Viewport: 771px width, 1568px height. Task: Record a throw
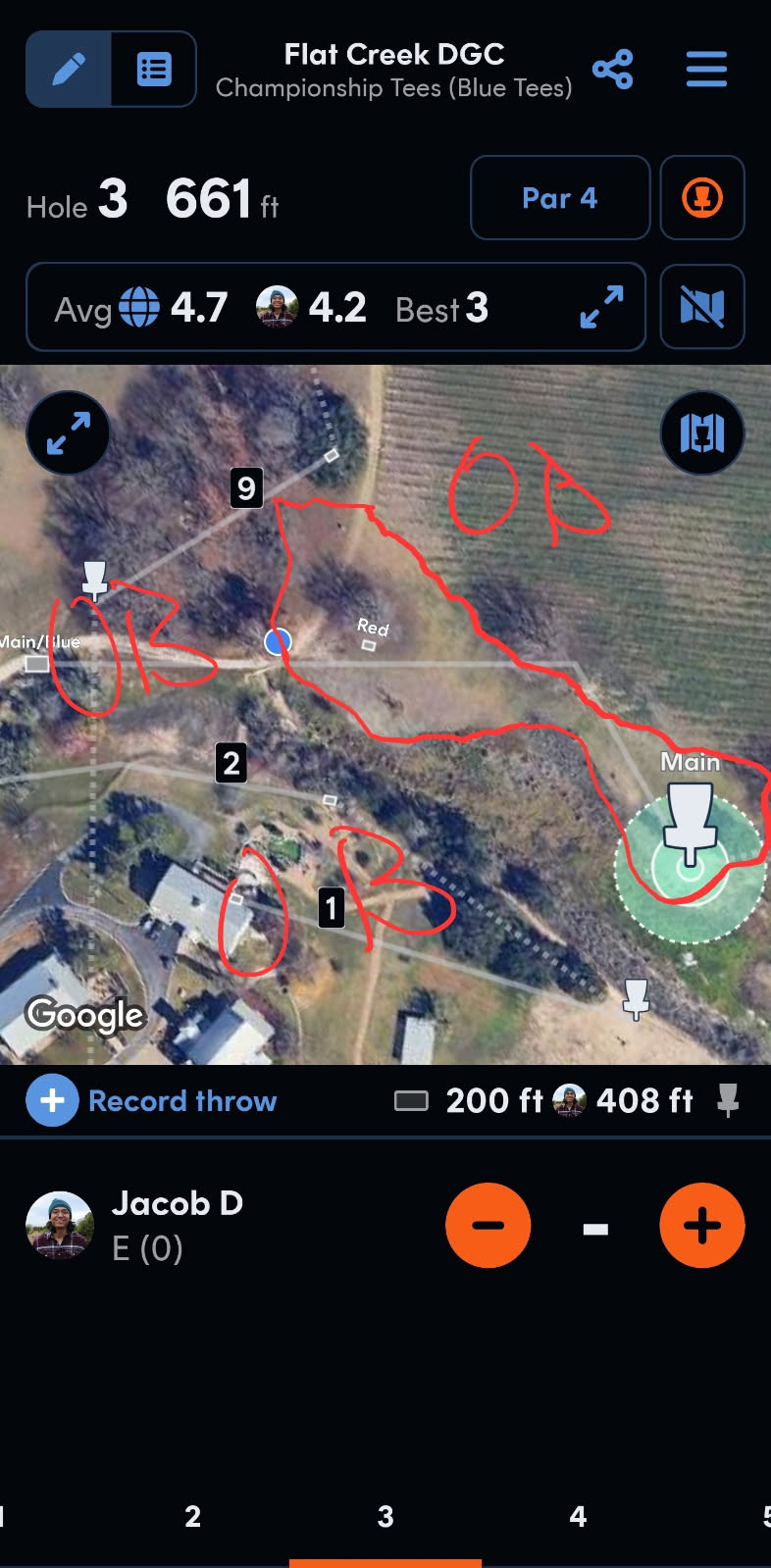152,1100
